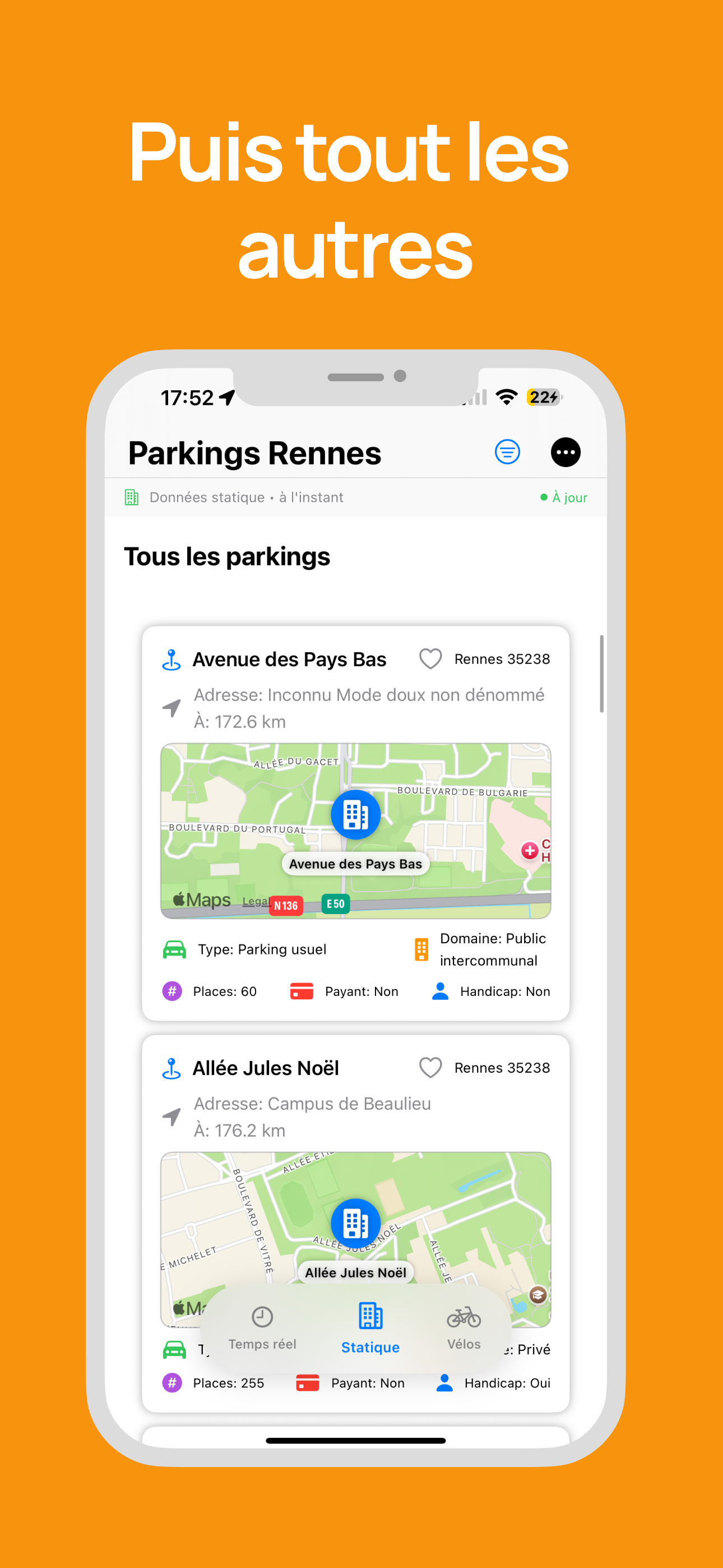The width and height of the screenshot is (723, 1568).
Task: Select the navigation arrow icon near 172.6 km
Action: point(173,708)
